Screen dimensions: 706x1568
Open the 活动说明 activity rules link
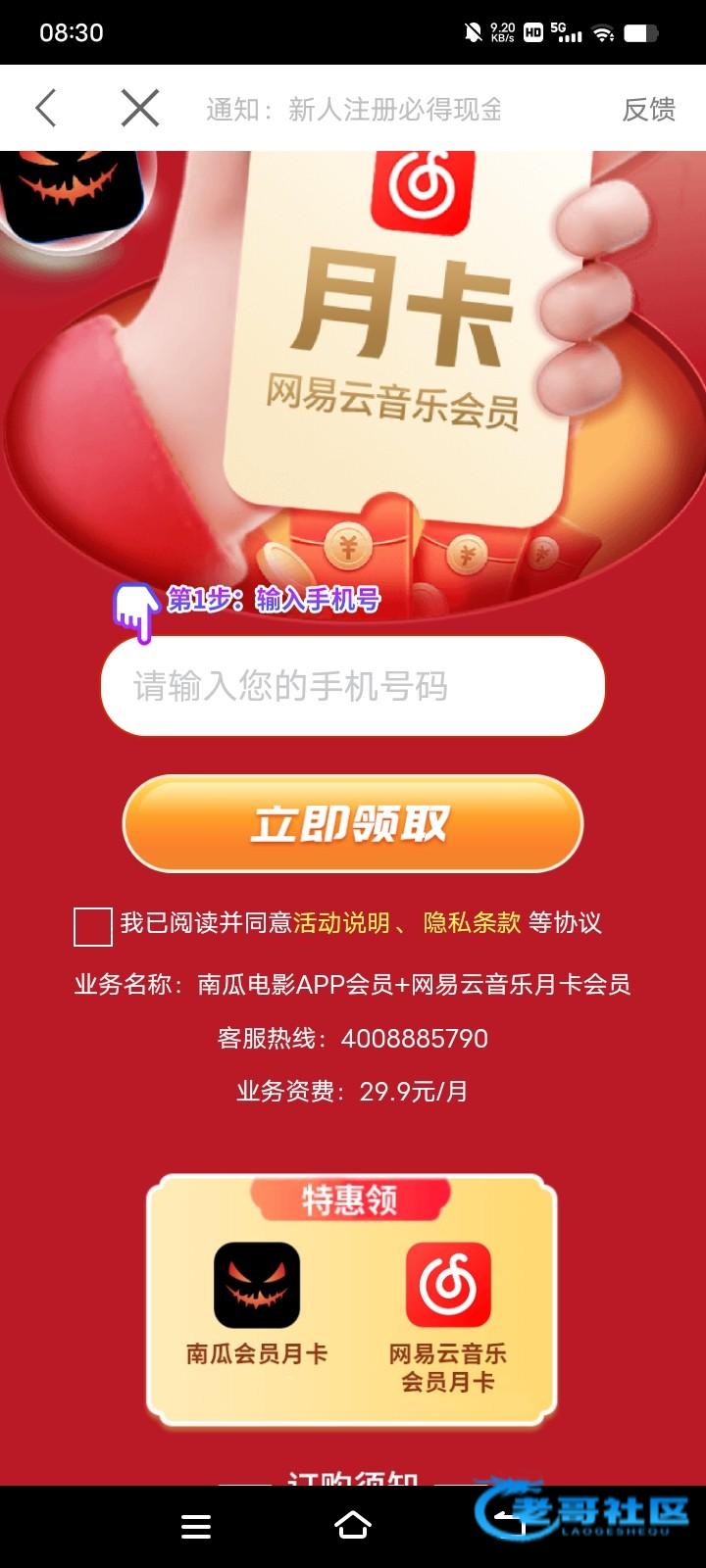click(x=341, y=923)
